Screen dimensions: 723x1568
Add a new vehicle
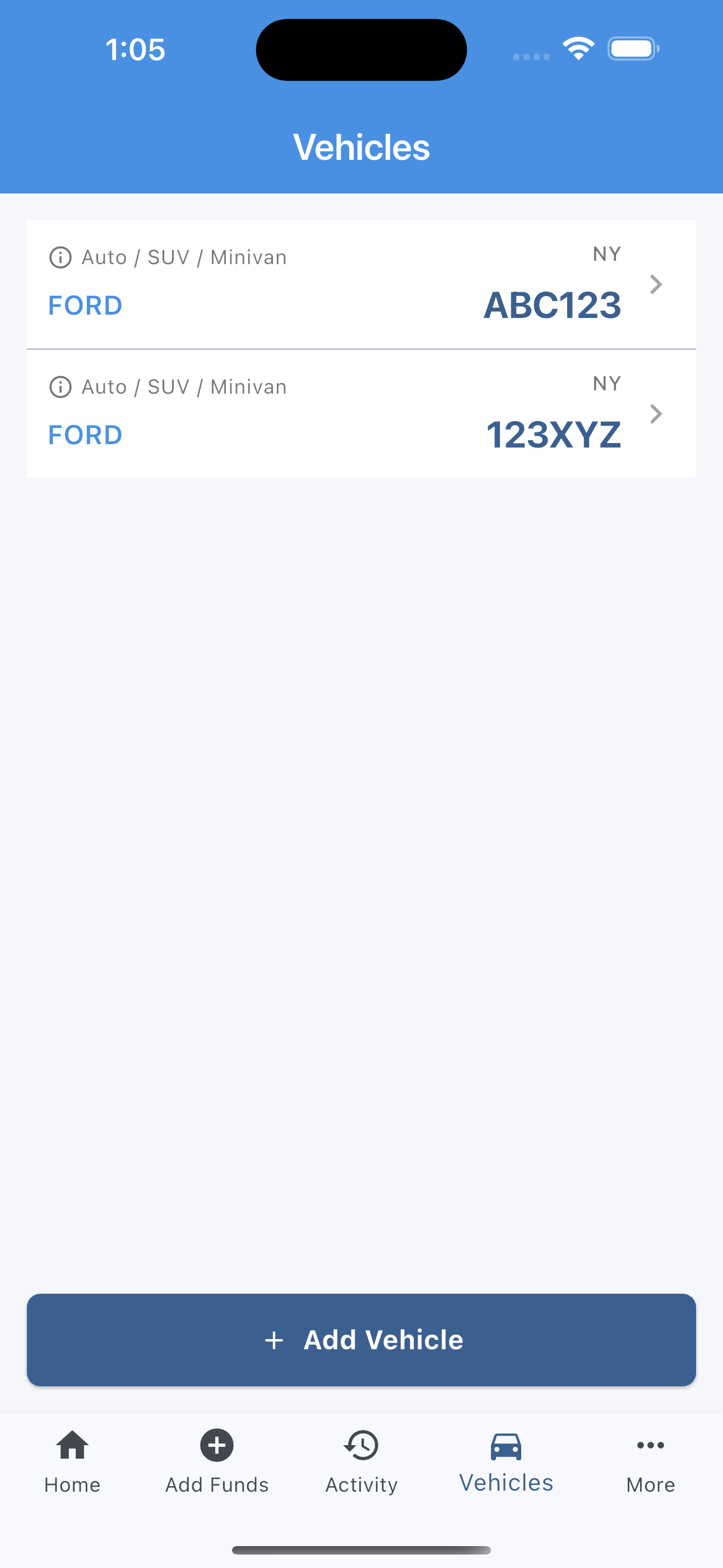361,1340
